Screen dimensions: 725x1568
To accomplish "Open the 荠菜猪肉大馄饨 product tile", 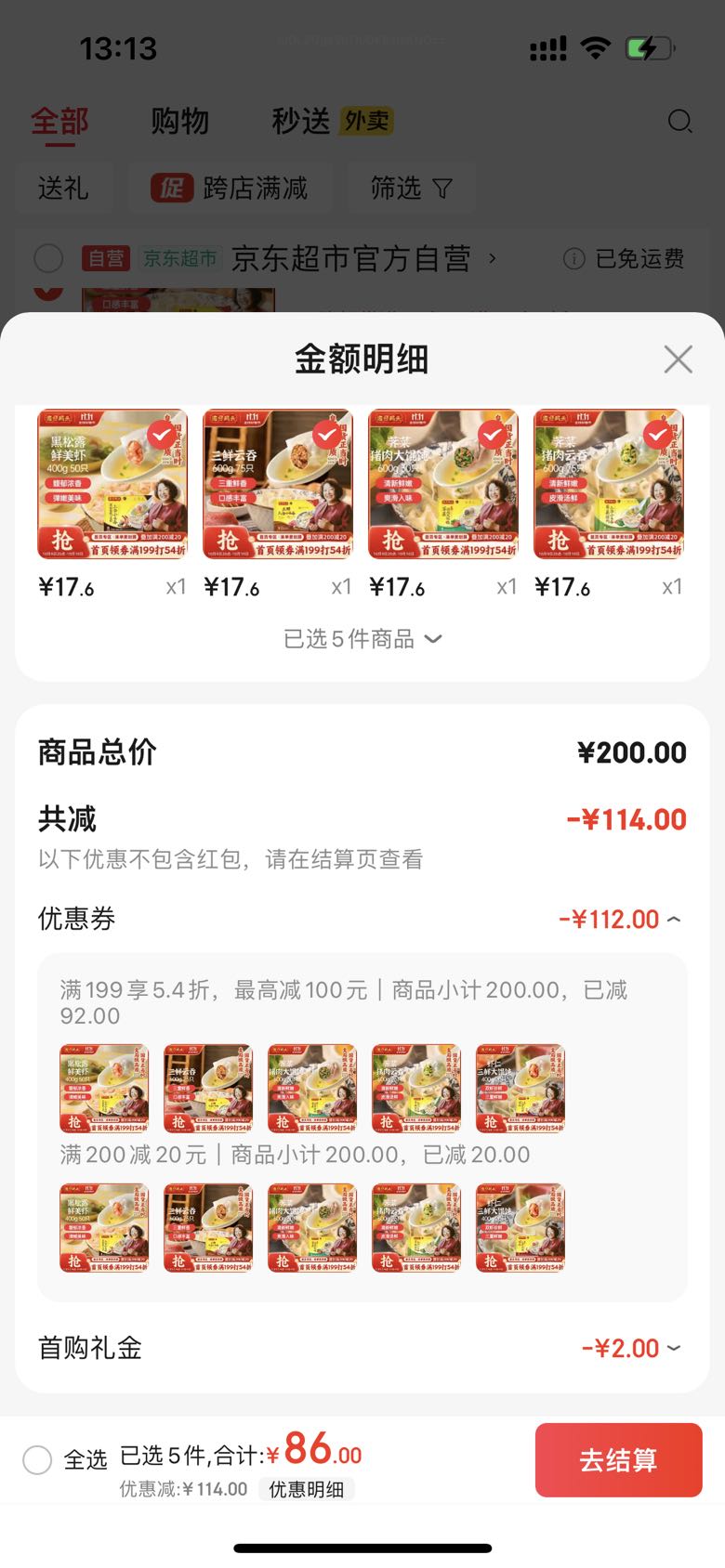I will (x=443, y=484).
